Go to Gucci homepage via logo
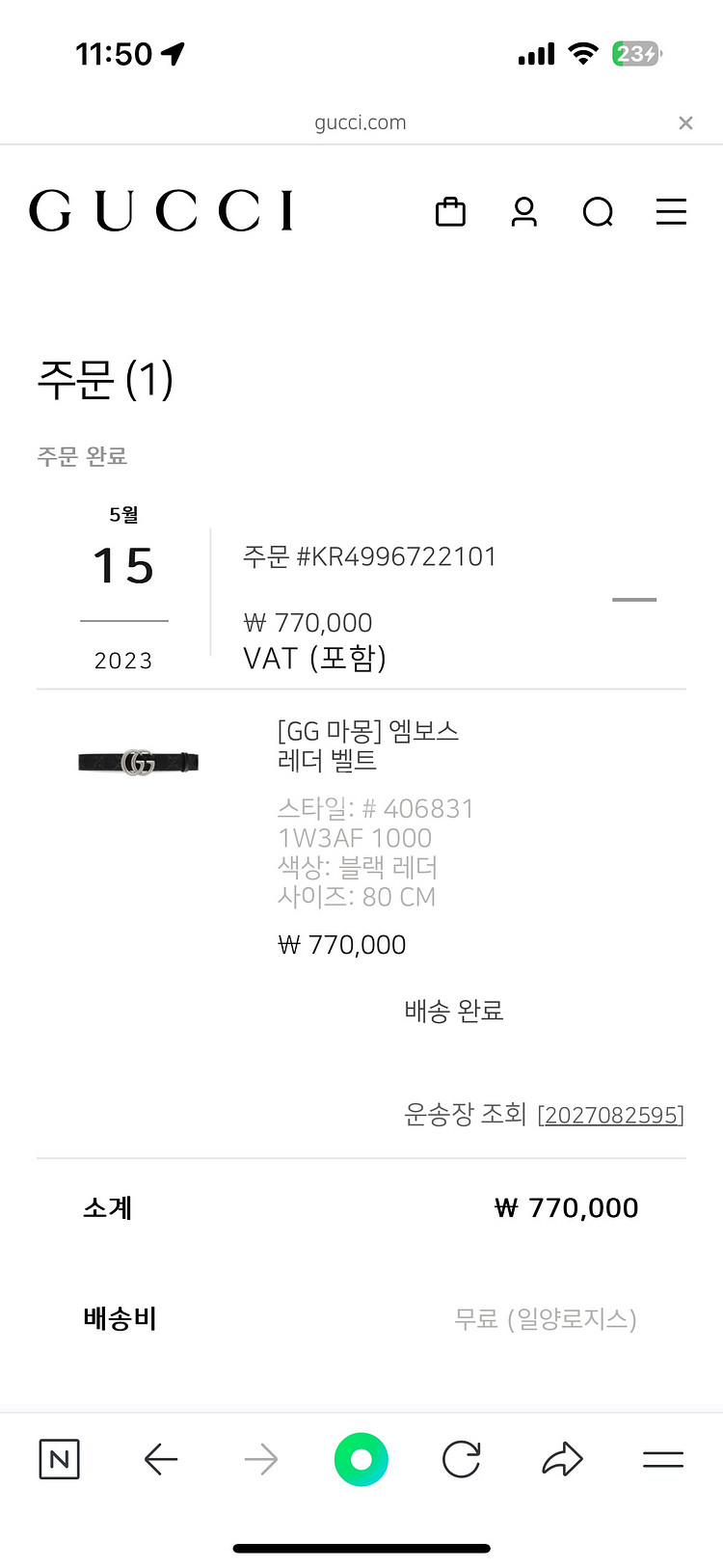The image size is (723, 1568). 161,210
